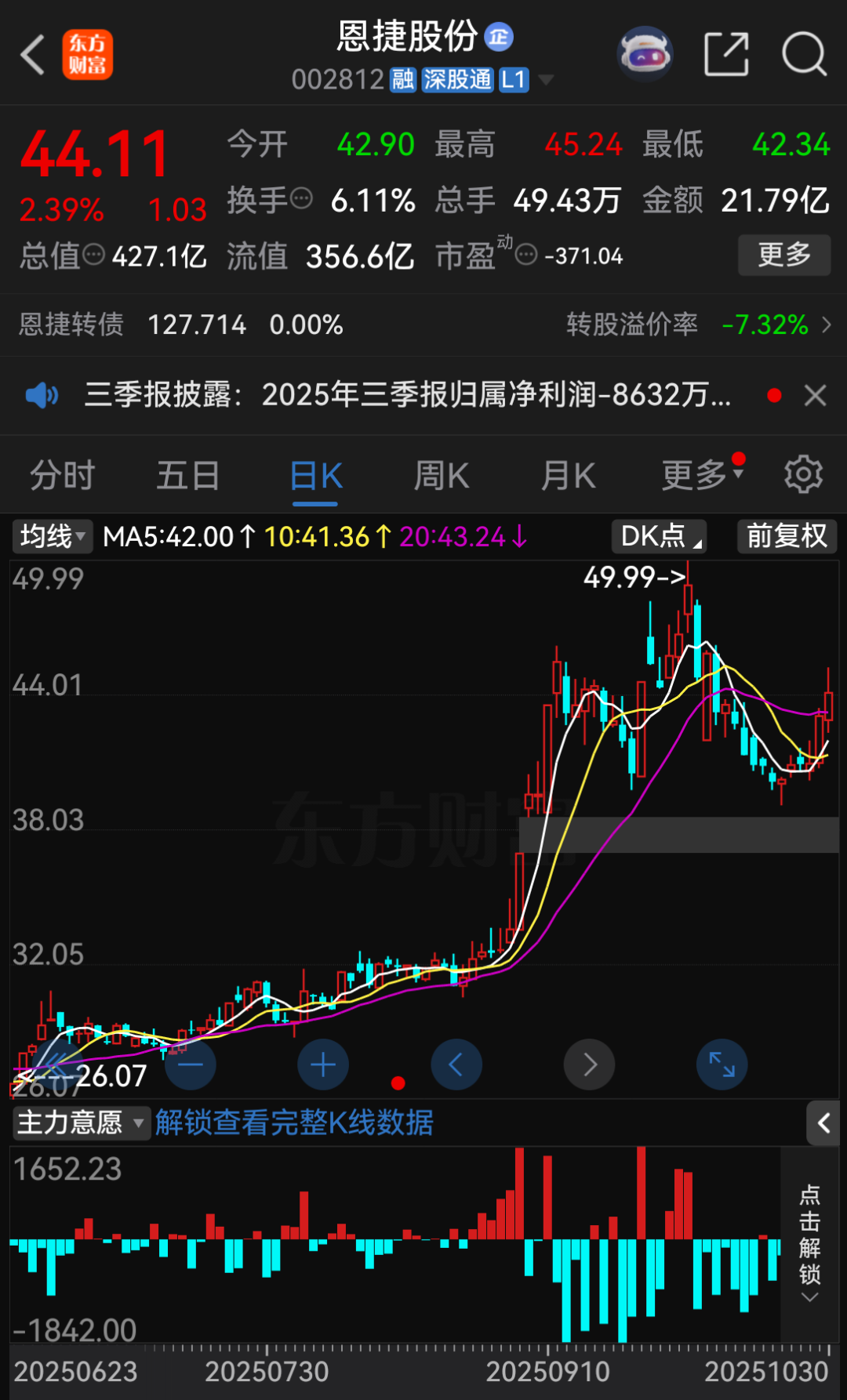Open 更多 stock details
The height and width of the screenshot is (1400, 847).
[x=783, y=255]
